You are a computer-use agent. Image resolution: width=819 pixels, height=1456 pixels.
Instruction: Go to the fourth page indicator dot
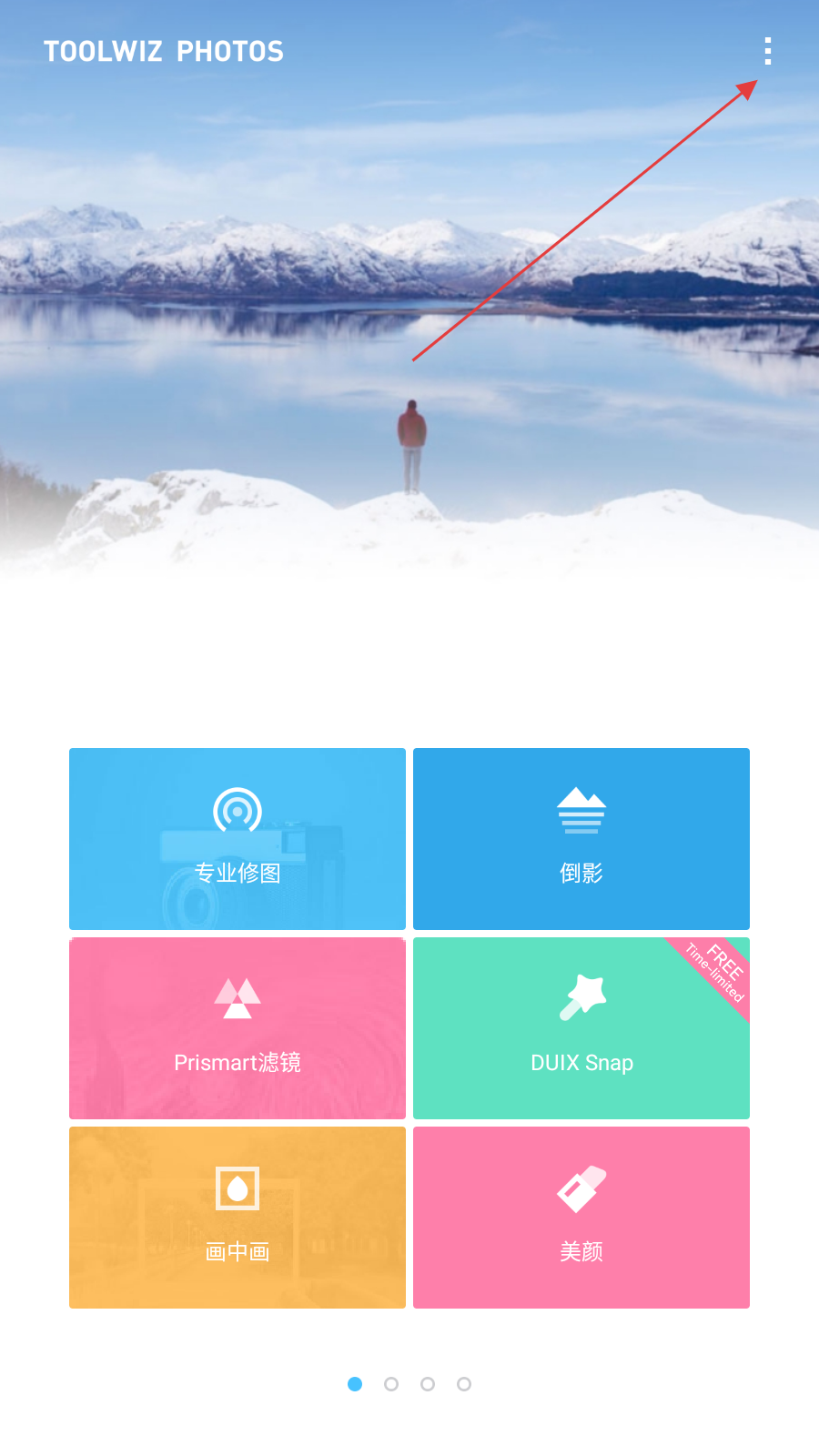coord(464,1384)
